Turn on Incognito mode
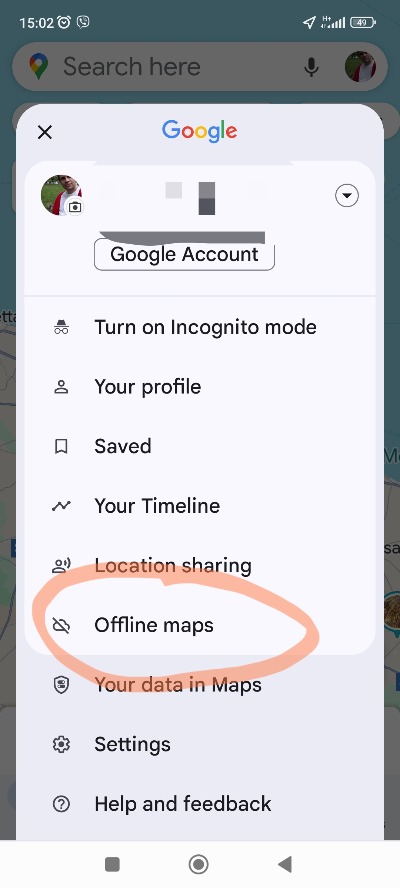This screenshot has width=400, height=888. pyautogui.click(x=199, y=327)
